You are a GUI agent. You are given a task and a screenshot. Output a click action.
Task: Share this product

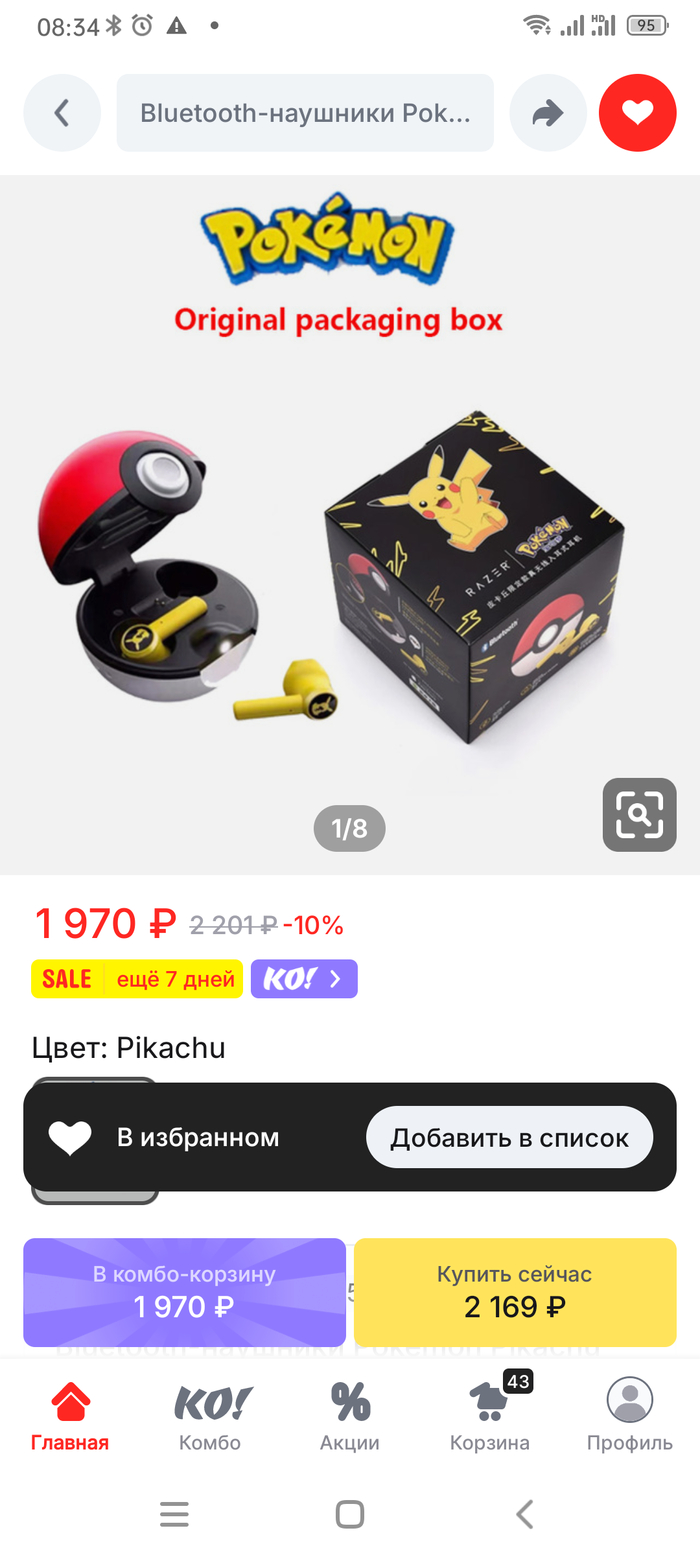[548, 113]
